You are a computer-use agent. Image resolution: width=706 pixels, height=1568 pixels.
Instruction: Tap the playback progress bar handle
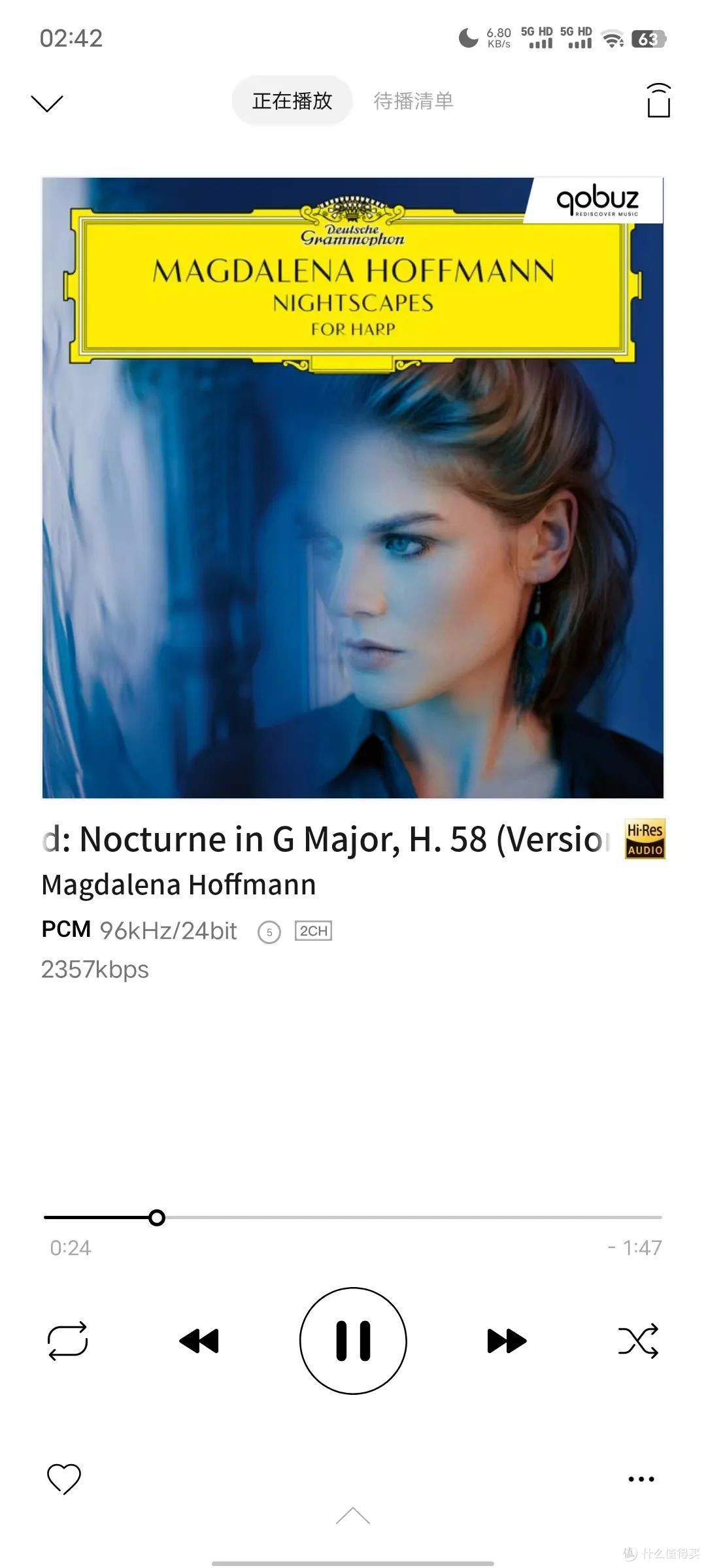click(x=156, y=1217)
